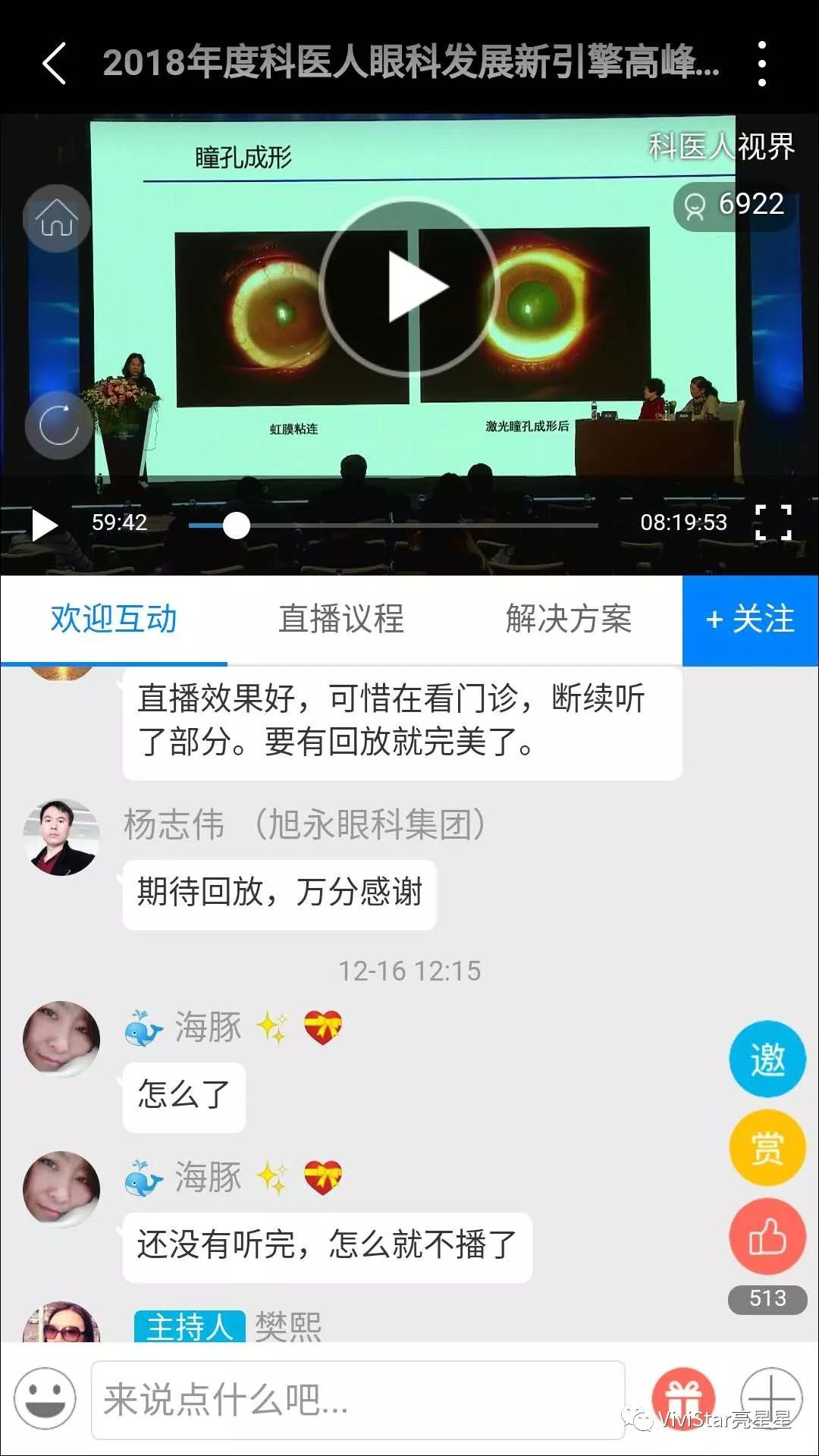
Task: Open the emoji picker
Action: [x=45, y=1398]
